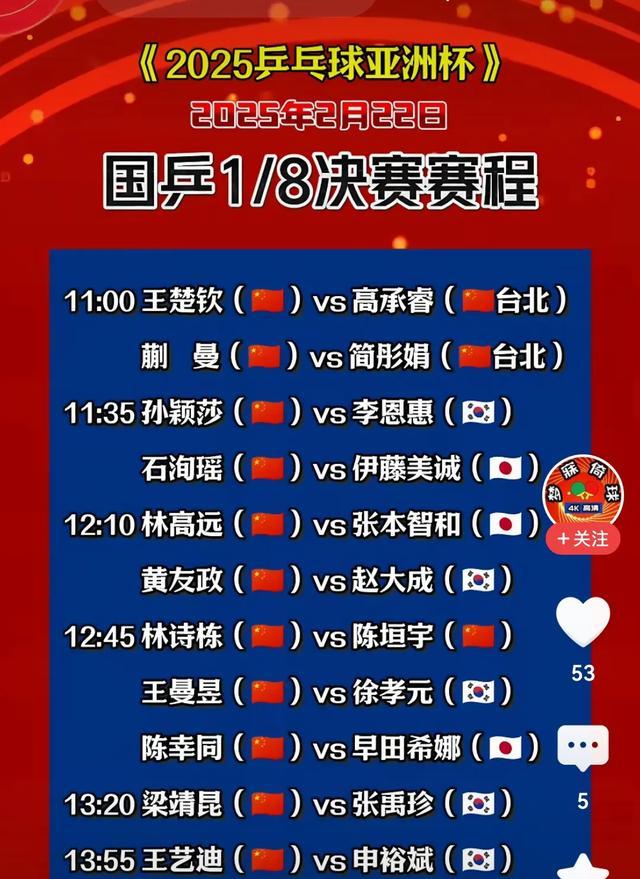Viewport: 640px width, 879px height.
Task: Like this video with the heart
Action: click(583, 621)
